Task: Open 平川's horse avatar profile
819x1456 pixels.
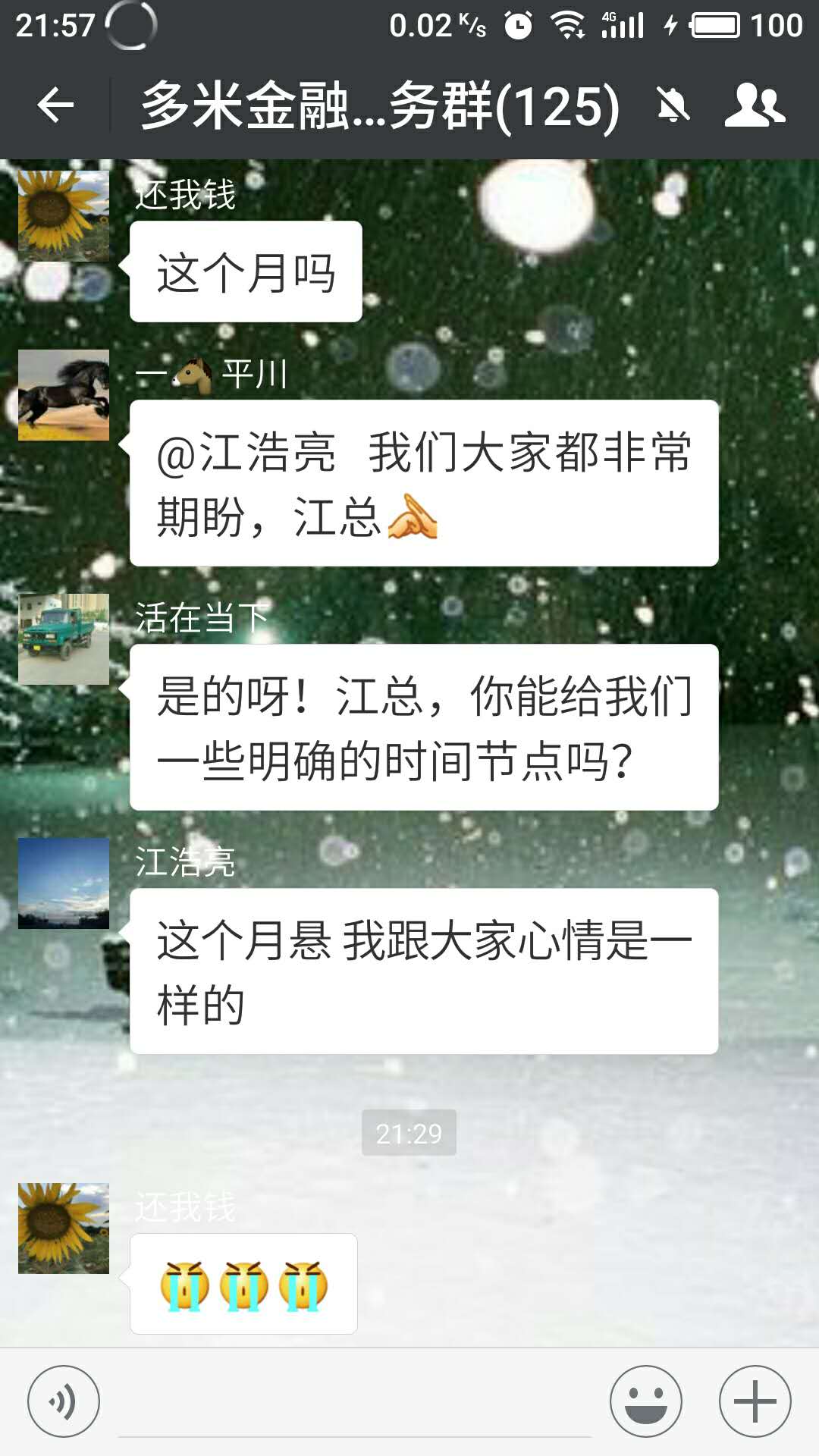Action: tap(64, 395)
